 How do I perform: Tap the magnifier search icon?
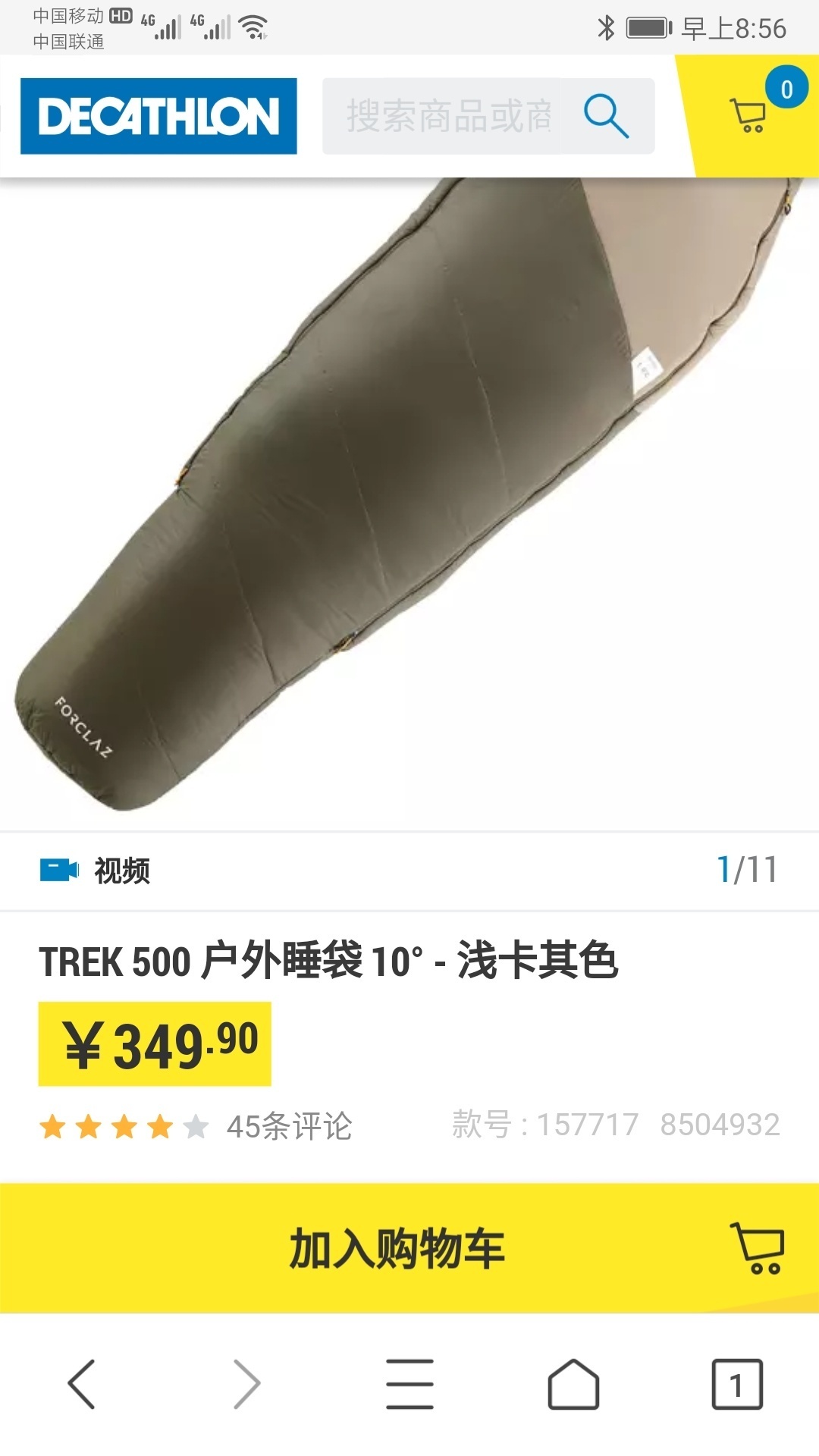click(x=606, y=116)
